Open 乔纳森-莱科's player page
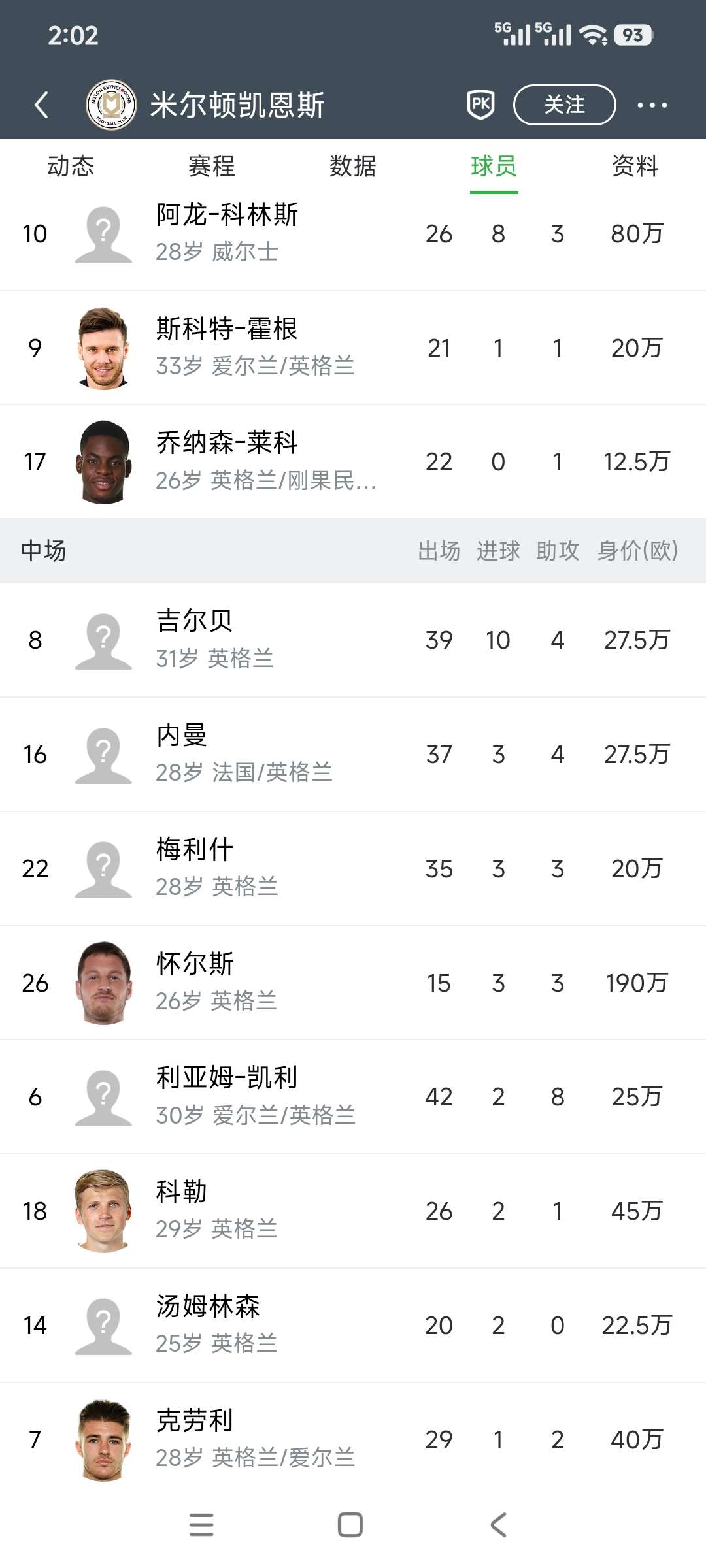The width and height of the screenshot is (706, 1568). (227, 461)
